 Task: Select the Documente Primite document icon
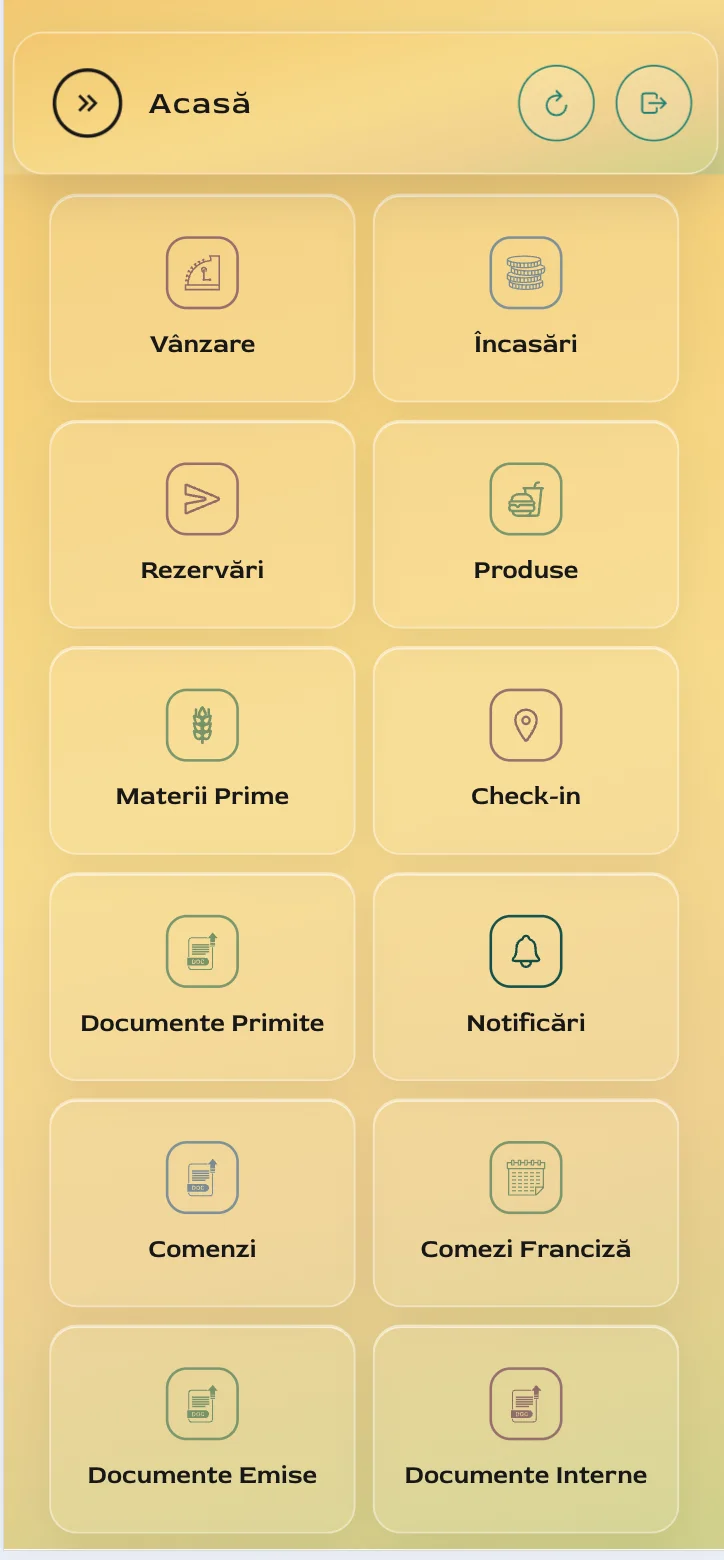pyautogui.click(x=202, y=951)
